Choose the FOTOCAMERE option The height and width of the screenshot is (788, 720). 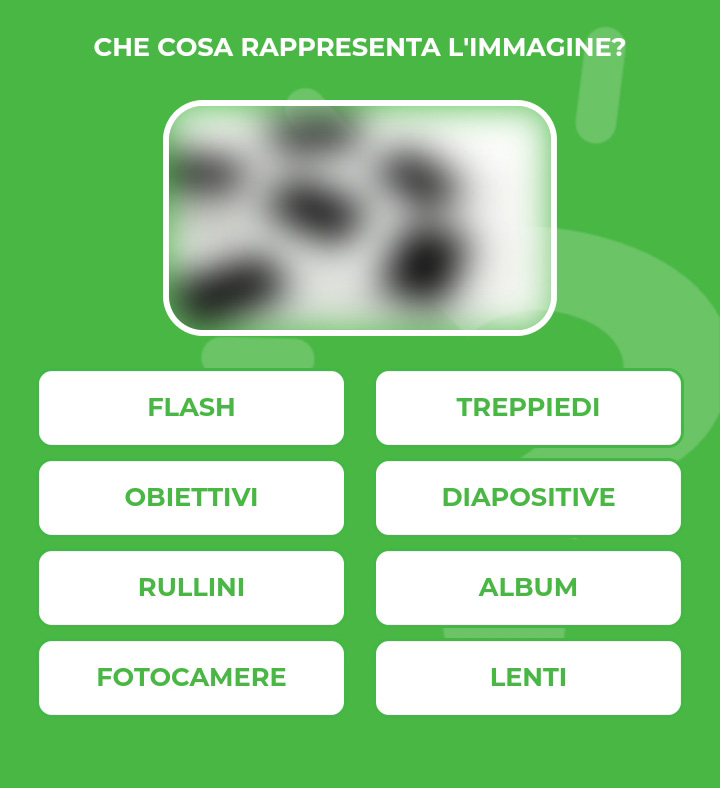coord(191,678)
